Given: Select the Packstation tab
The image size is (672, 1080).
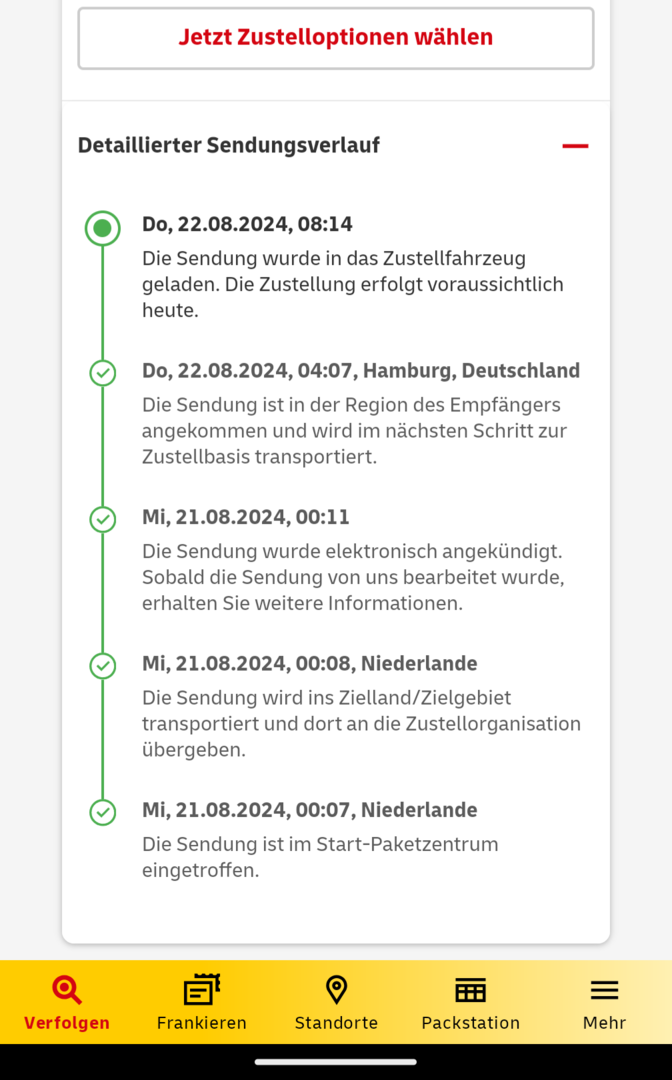Looking at the screenshot, I should pyautogui.click(x=470, y=1003).
